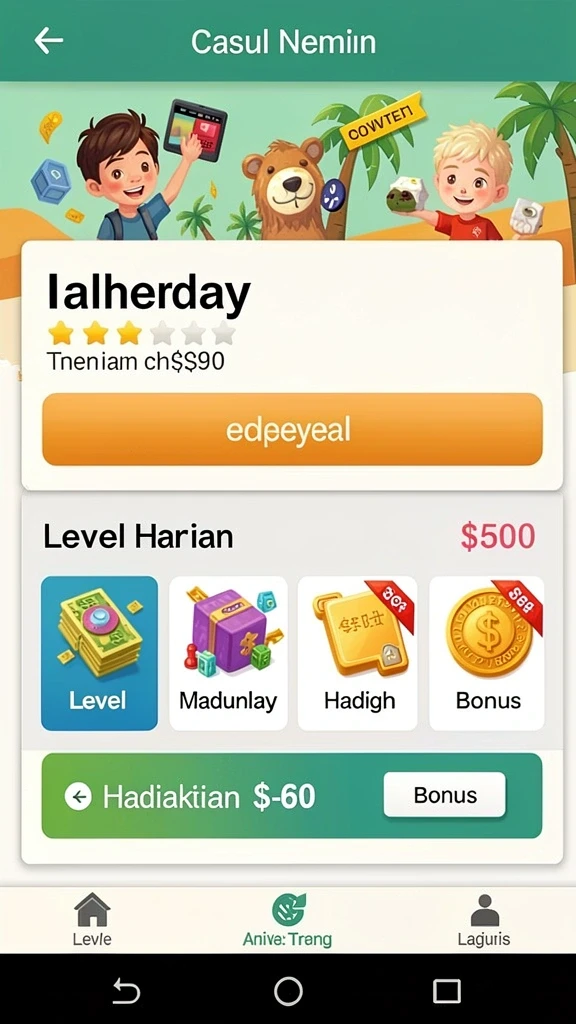Image resolution: width=576 pixels, height=1024 pixels.
Task: Open the Hadigh gold tile
Action: click(x=357, y=653)
